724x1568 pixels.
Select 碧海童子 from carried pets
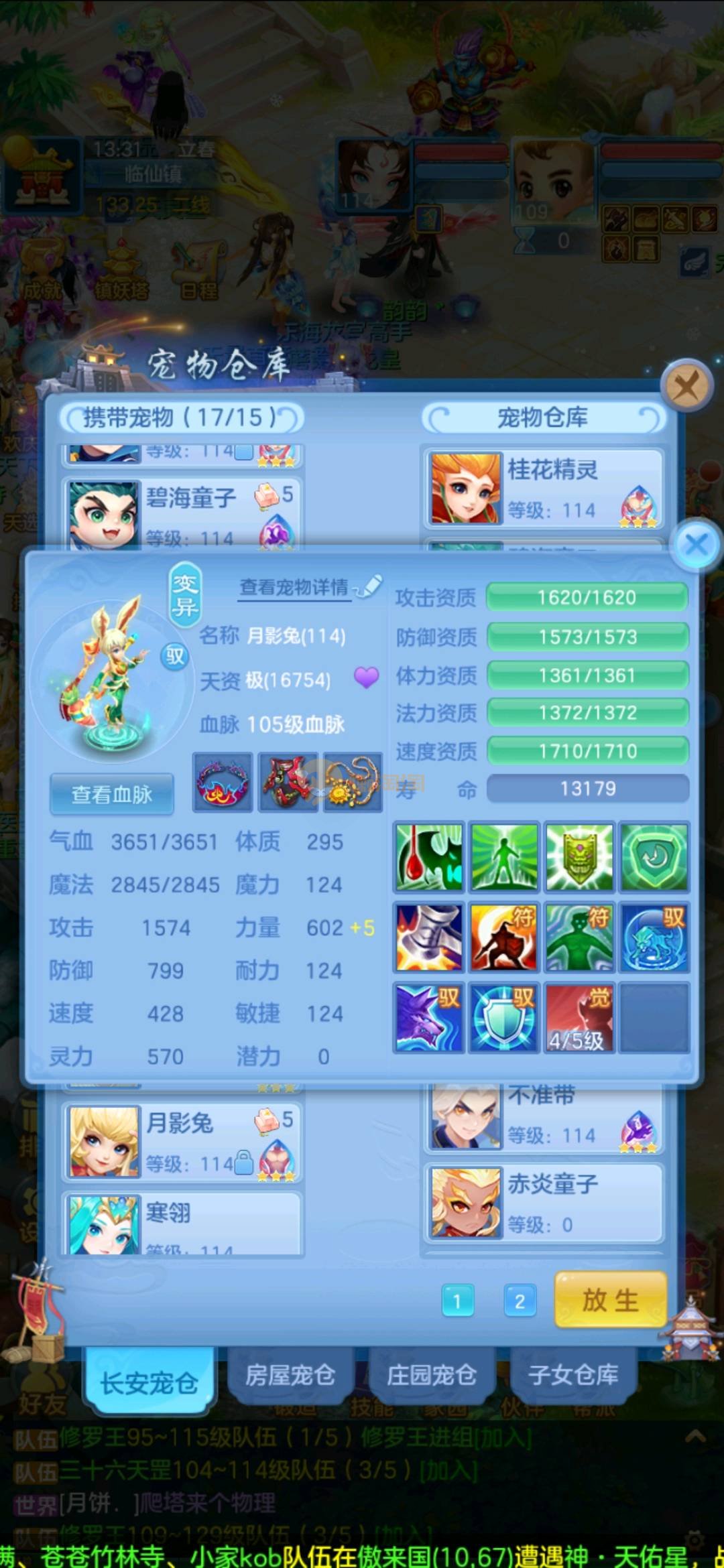pos(182,514)
